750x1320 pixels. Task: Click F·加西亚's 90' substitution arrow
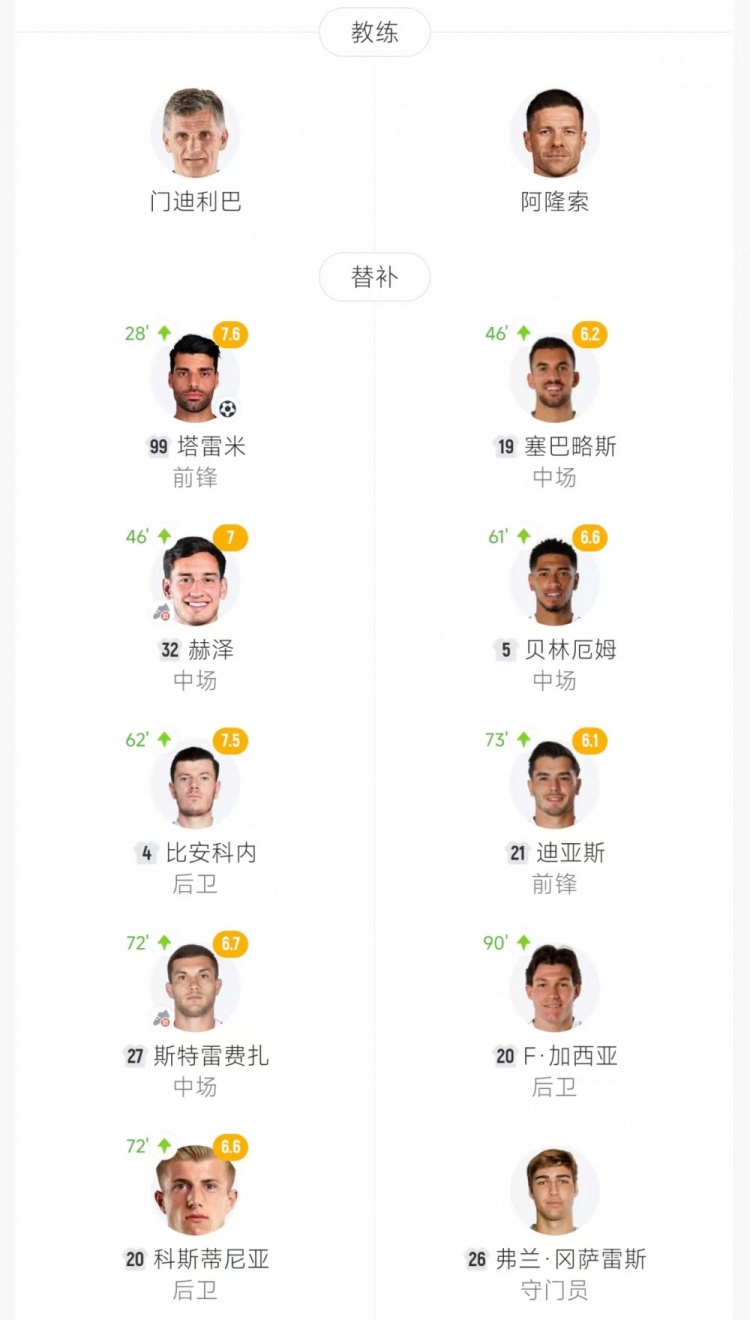tap(523, 942)
